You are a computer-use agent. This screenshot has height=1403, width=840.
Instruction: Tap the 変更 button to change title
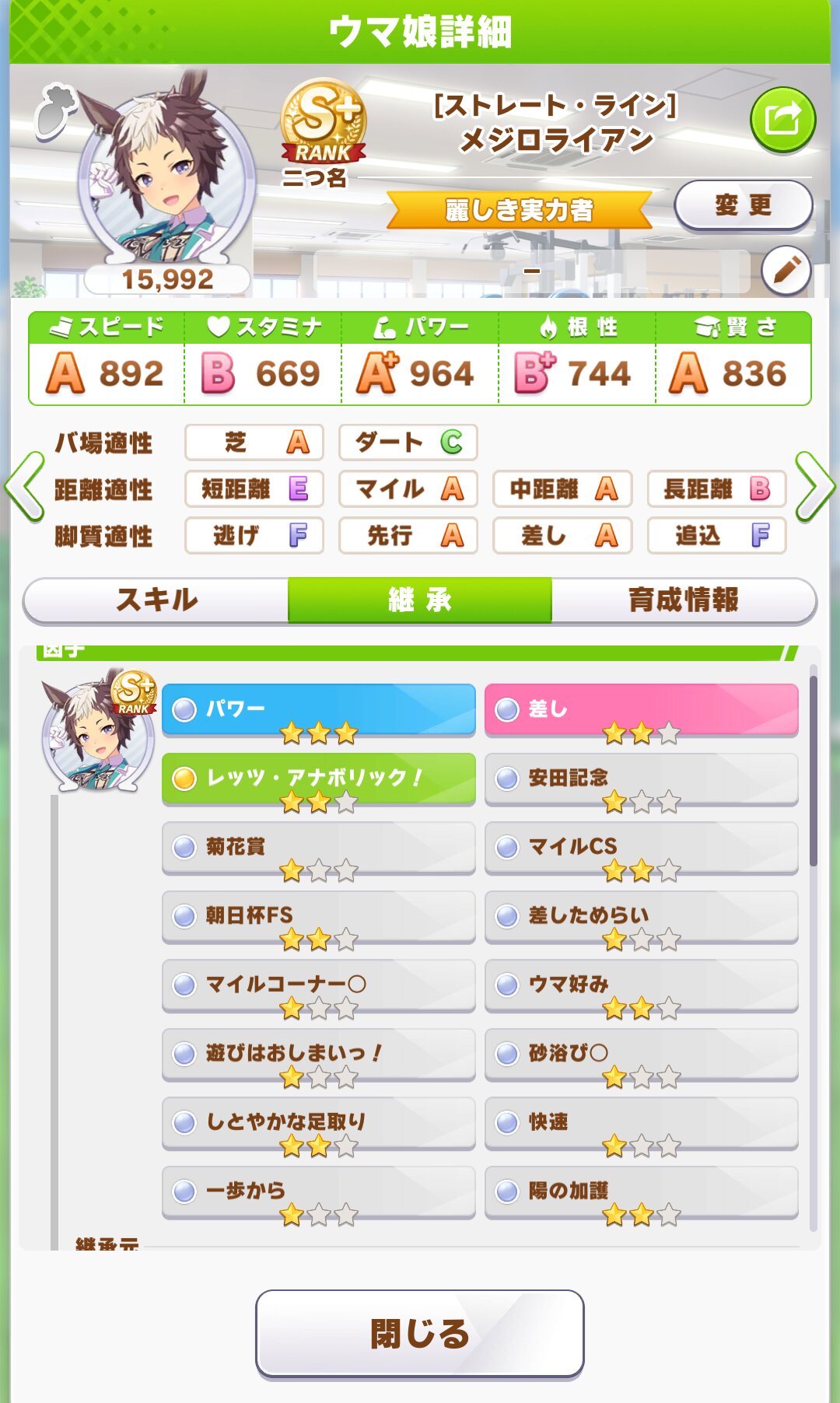743,205
